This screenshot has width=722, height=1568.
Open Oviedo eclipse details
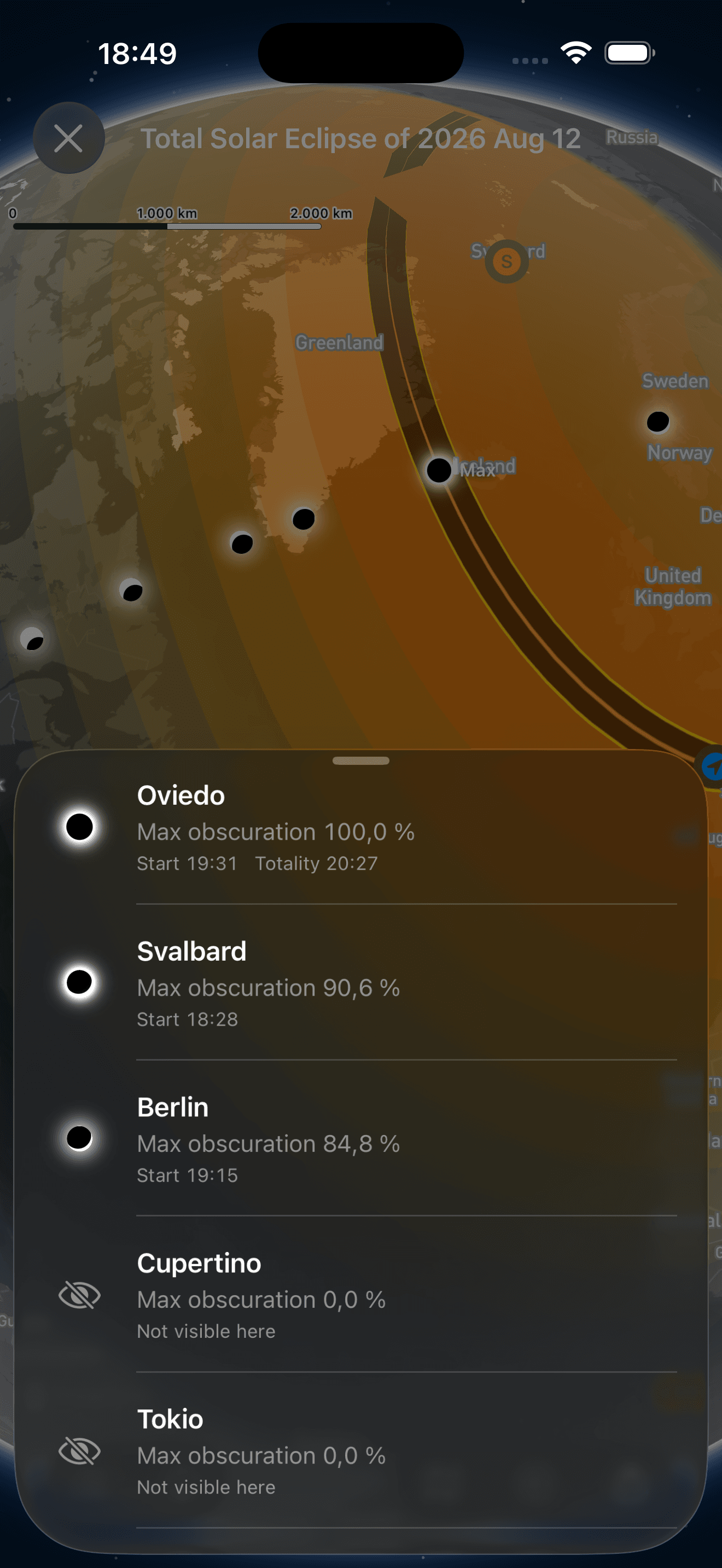[x=359, y=828]
